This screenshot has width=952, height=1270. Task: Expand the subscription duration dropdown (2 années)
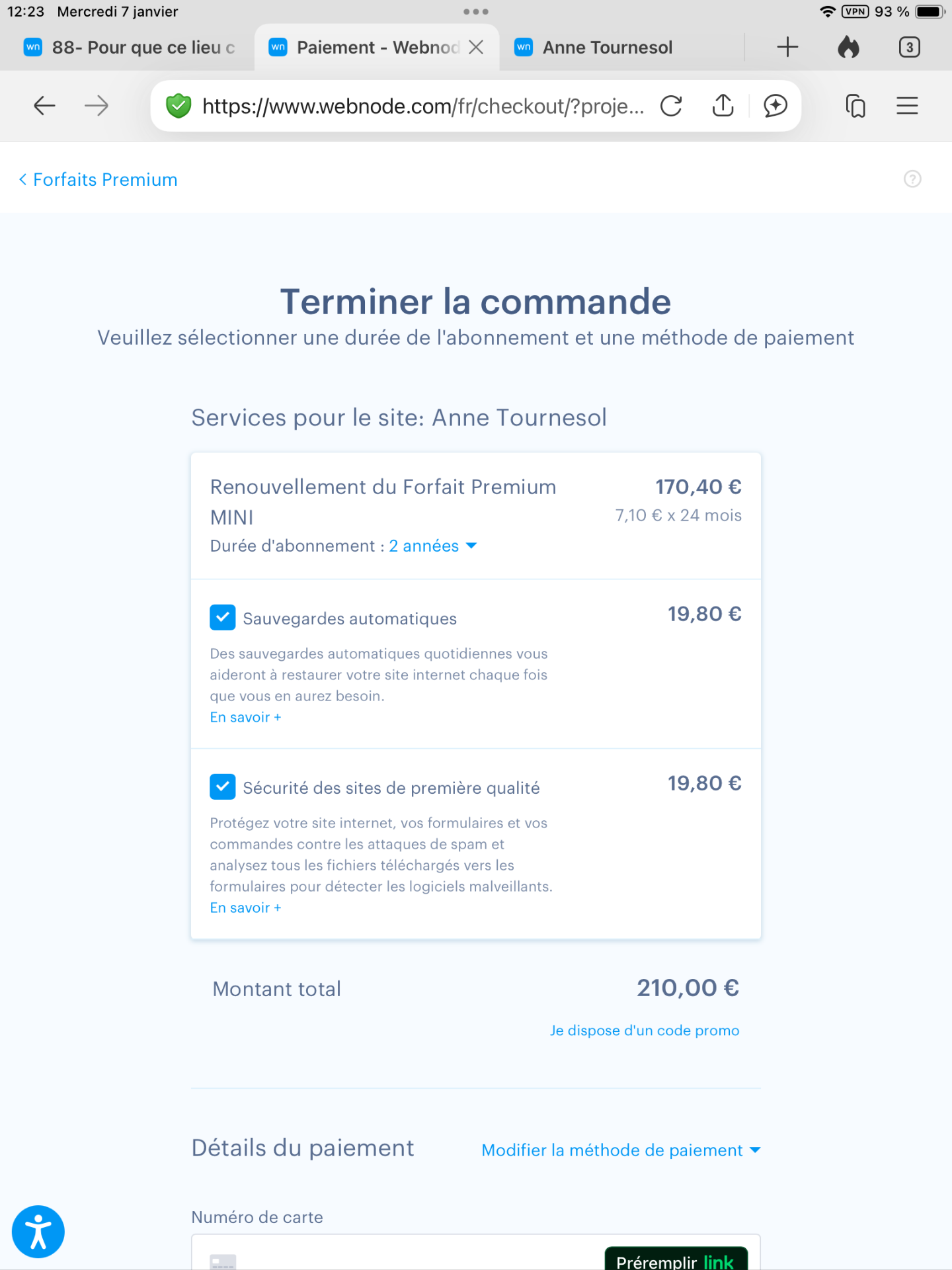[433, 546]
